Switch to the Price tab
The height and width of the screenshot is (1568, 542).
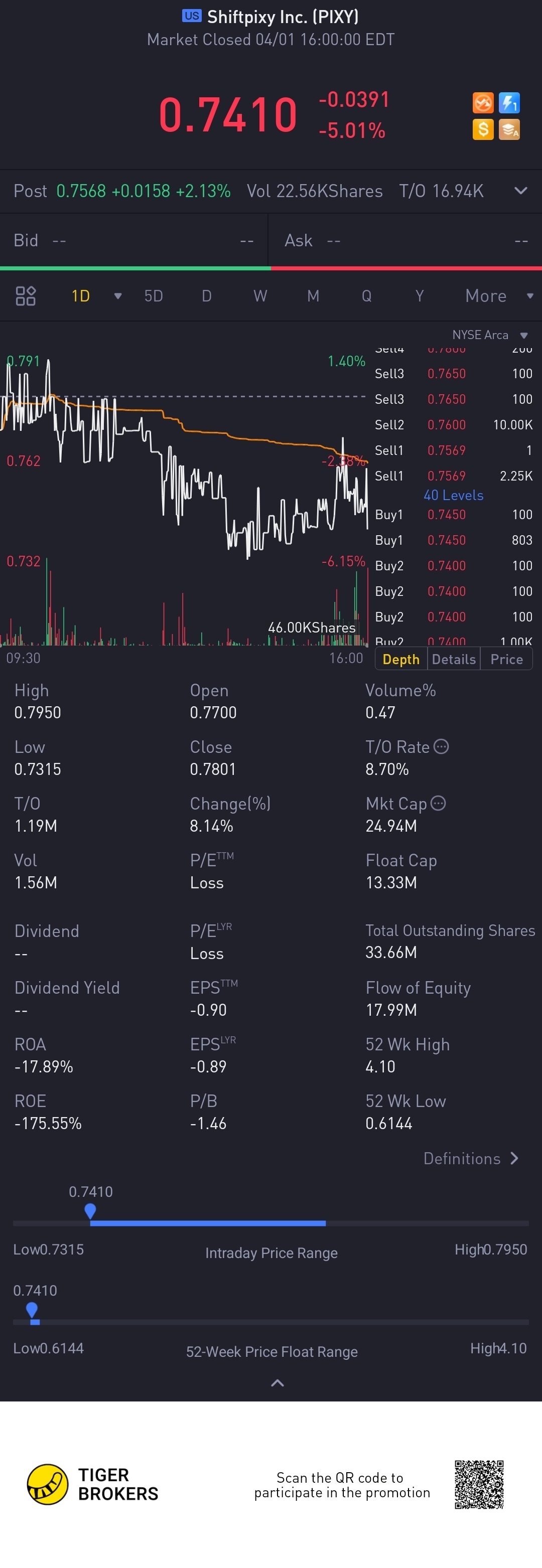point(506,659)
